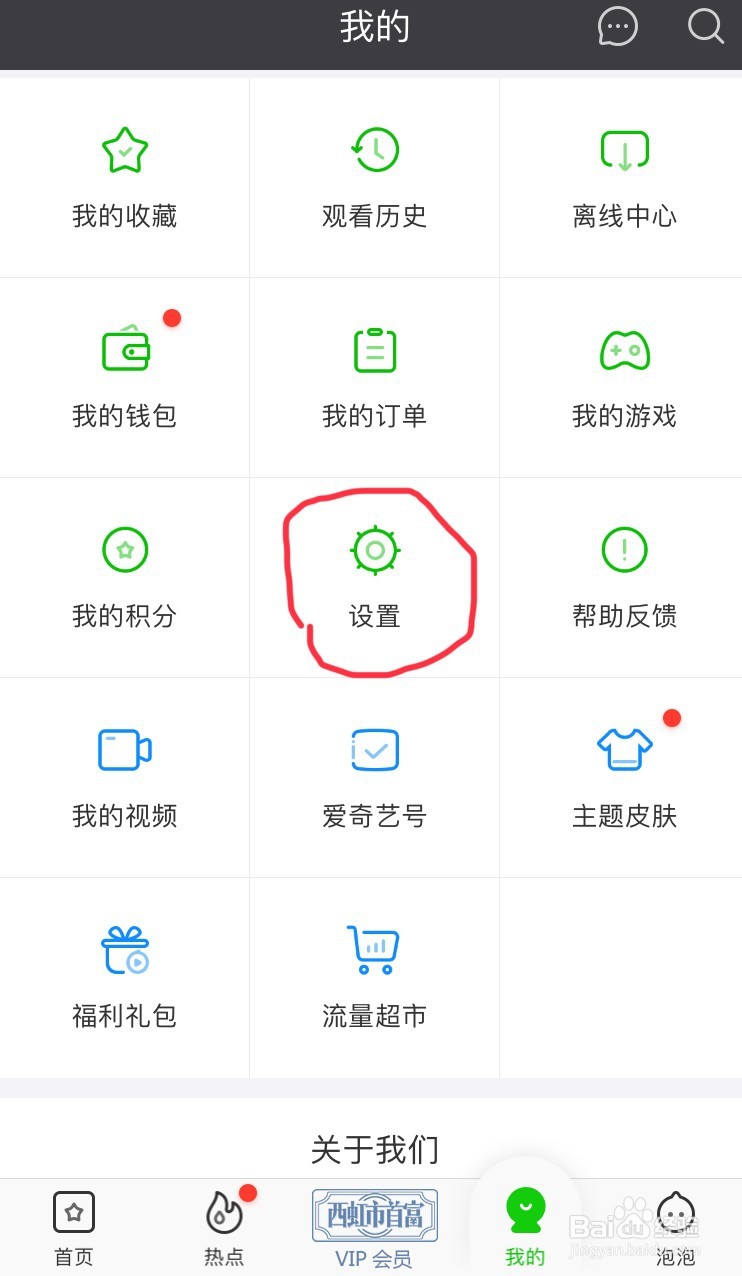Open Data Supermarket (流量超市) cart icon

(374, 949)
